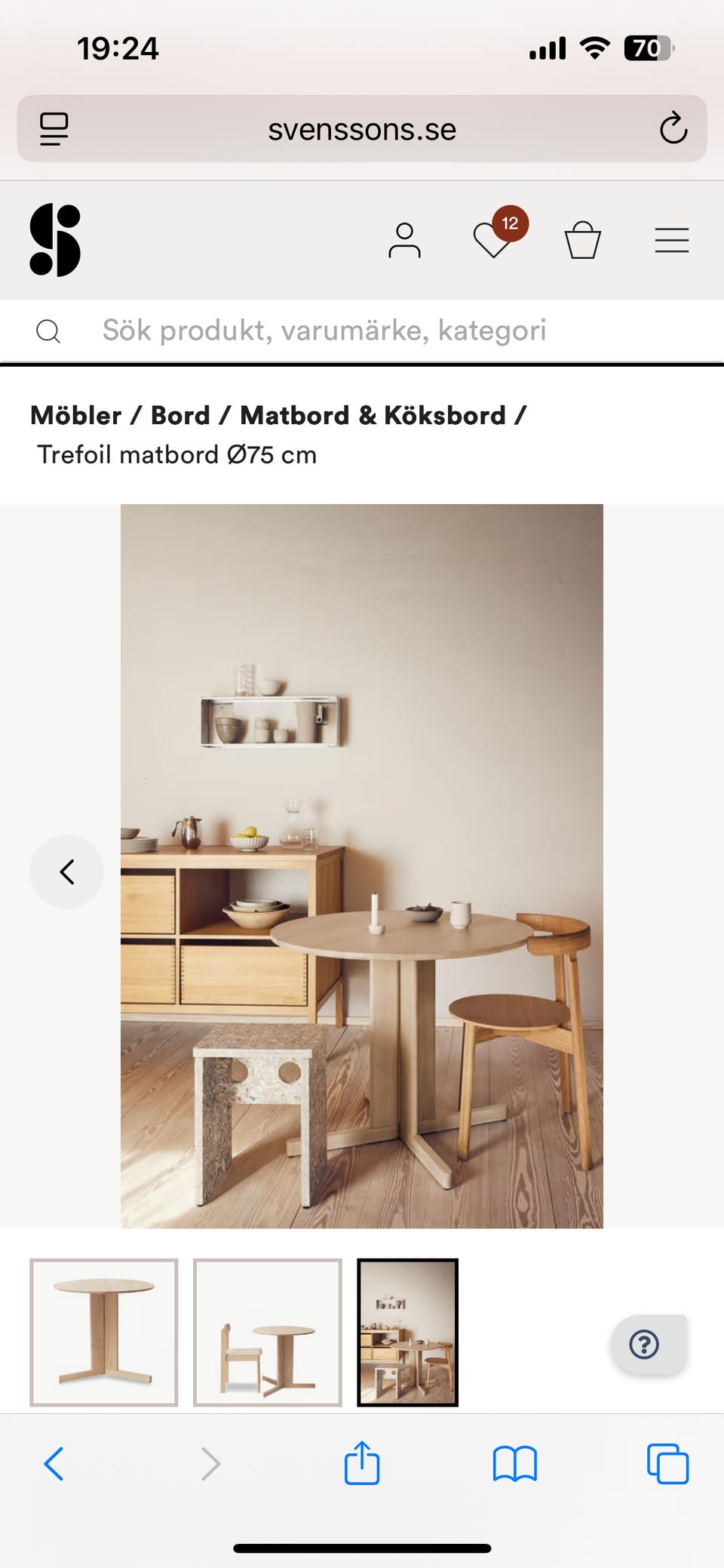The width and height of the screenshot is (724, 1568).
Task: Click the Svenssons logo
Action: (x=56, y=240)
